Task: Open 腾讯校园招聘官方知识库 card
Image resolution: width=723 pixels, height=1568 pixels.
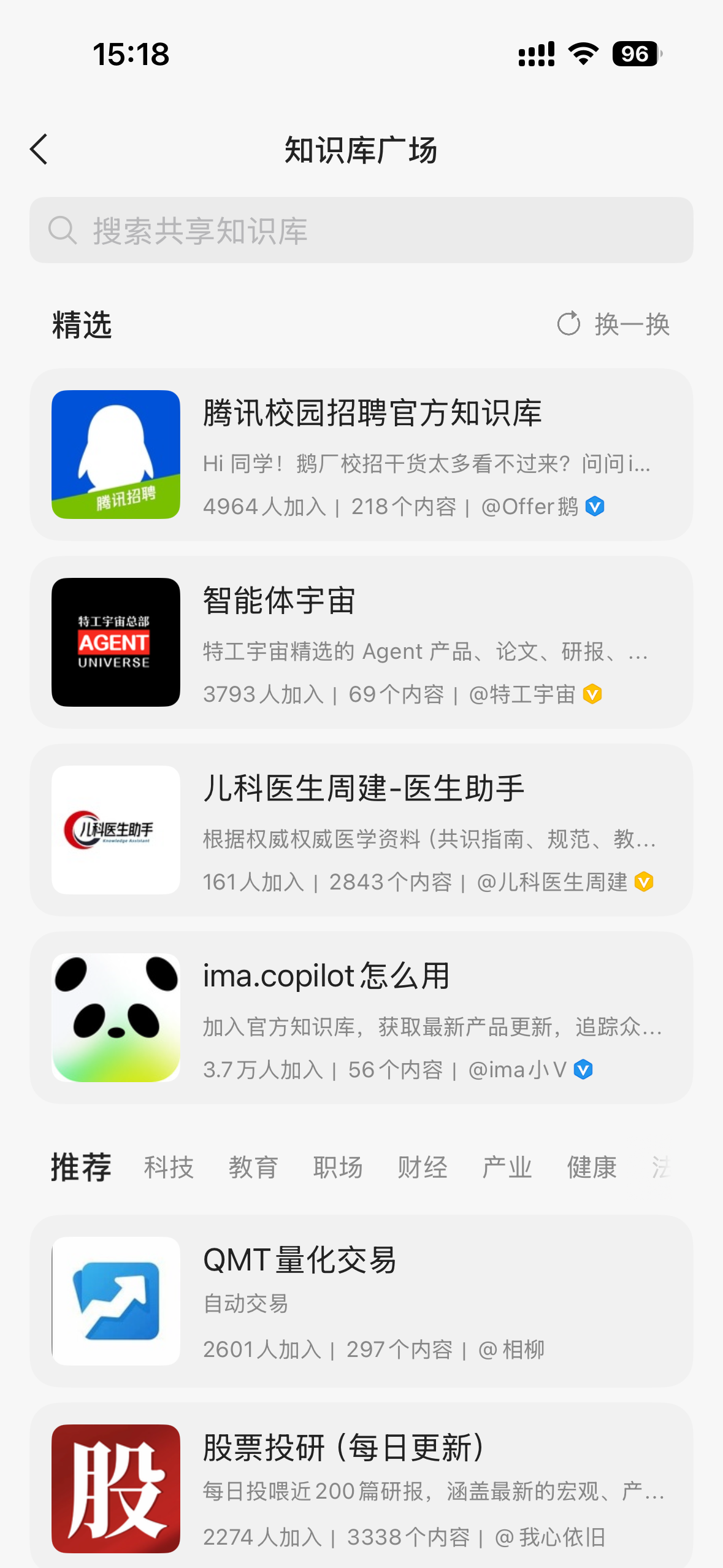Action: tap(361, 455)
